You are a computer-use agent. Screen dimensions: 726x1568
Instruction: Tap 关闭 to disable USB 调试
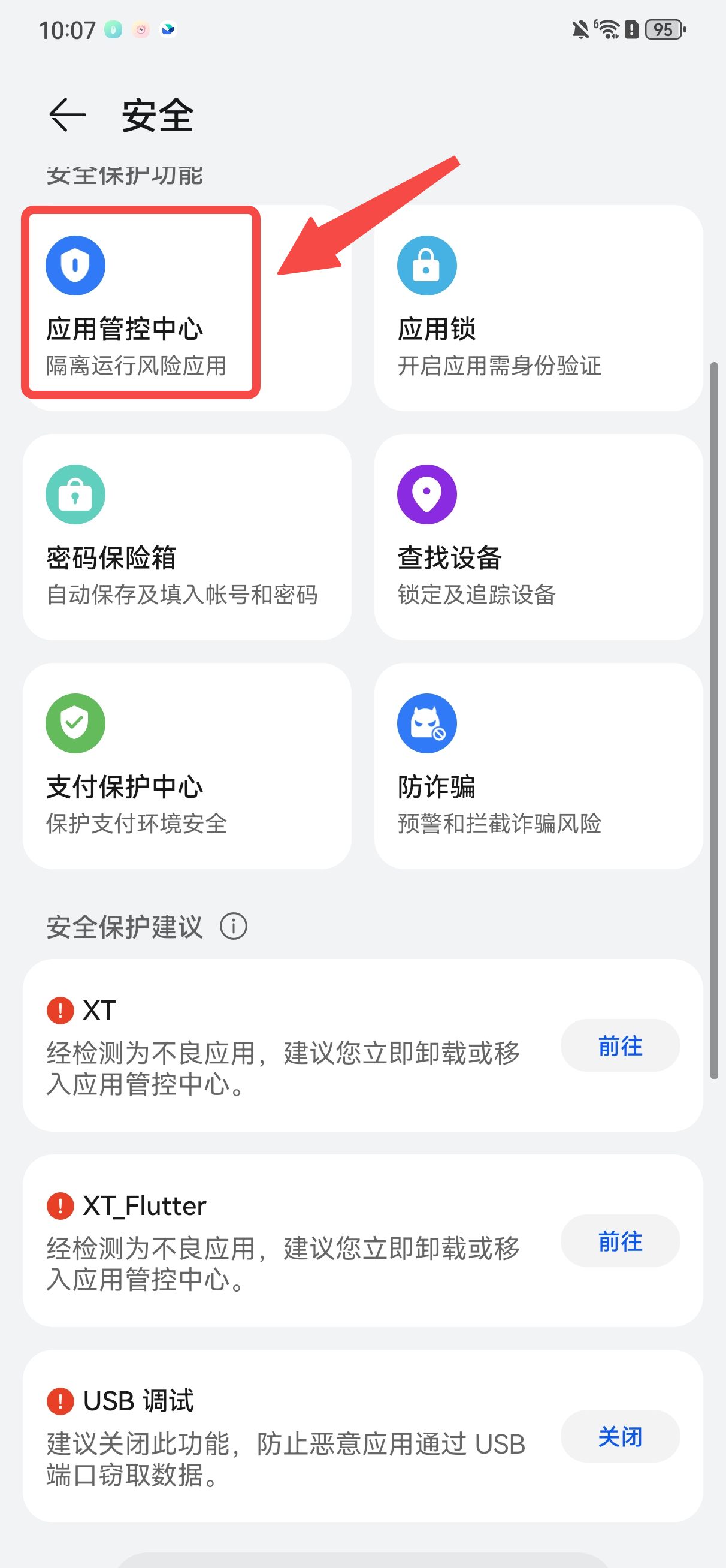click(x=619, y=1436)
